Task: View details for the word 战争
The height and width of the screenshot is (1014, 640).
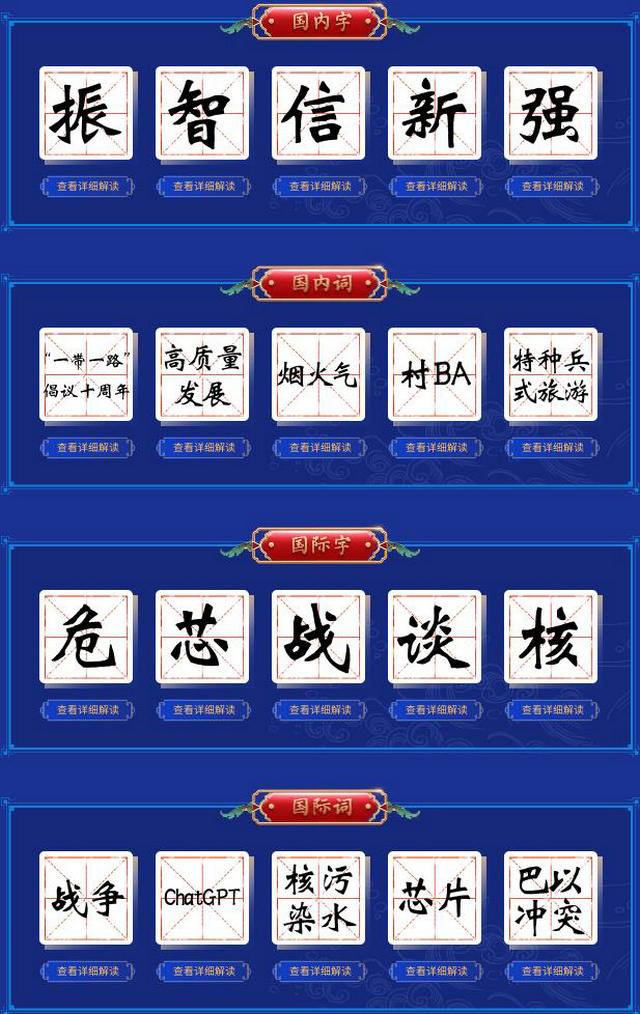Action: pos(87,971)
